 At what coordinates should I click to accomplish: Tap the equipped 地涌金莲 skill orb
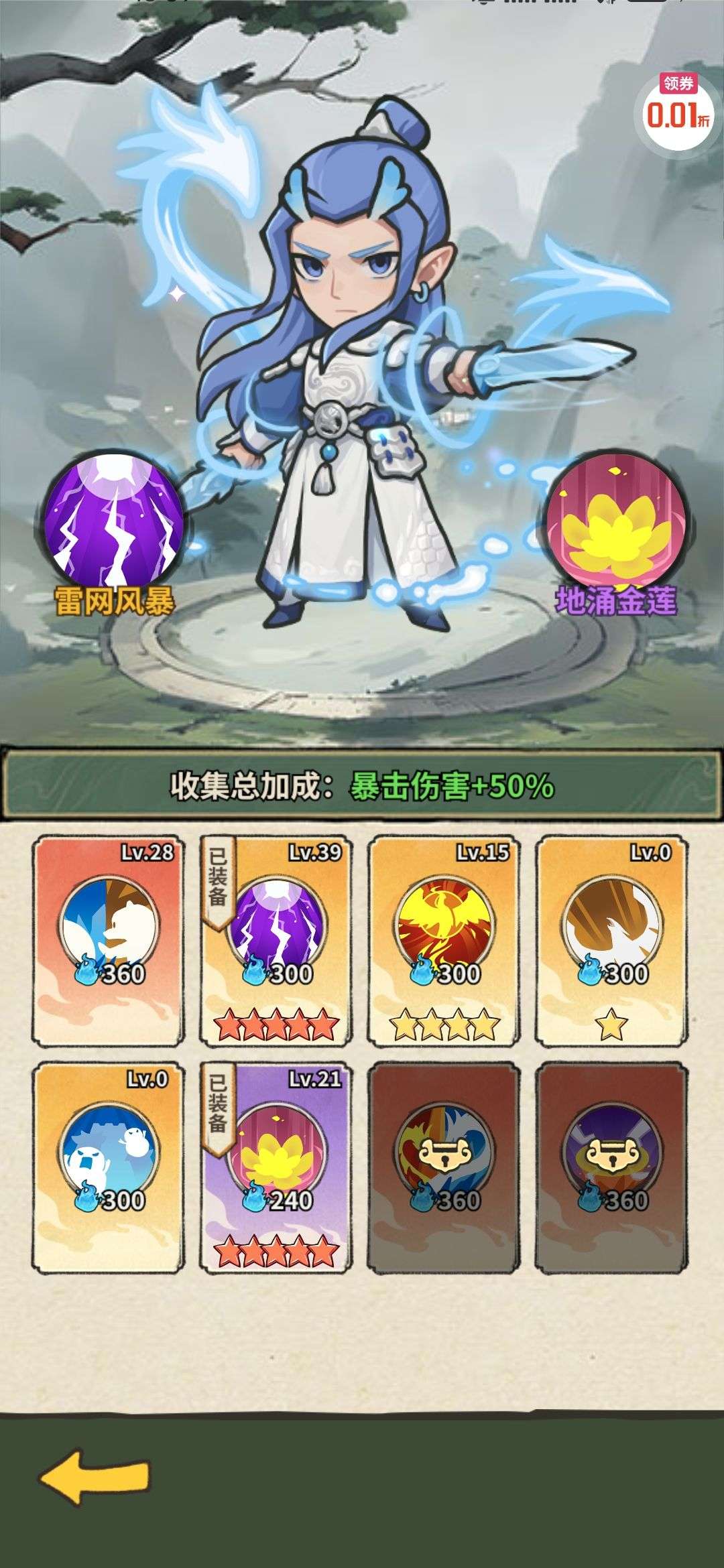[x=615, y=521]
